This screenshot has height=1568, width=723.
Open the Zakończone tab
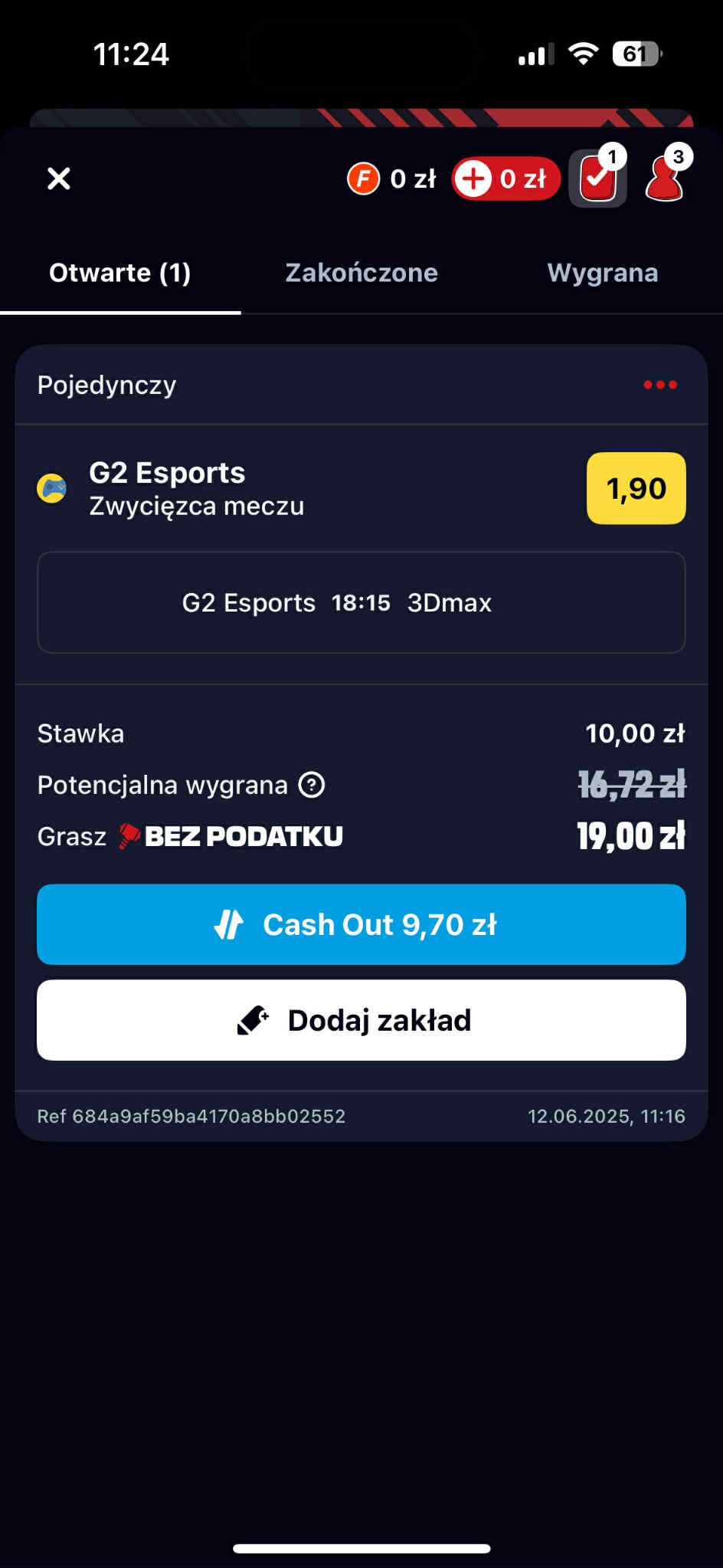tap(361, 273)
